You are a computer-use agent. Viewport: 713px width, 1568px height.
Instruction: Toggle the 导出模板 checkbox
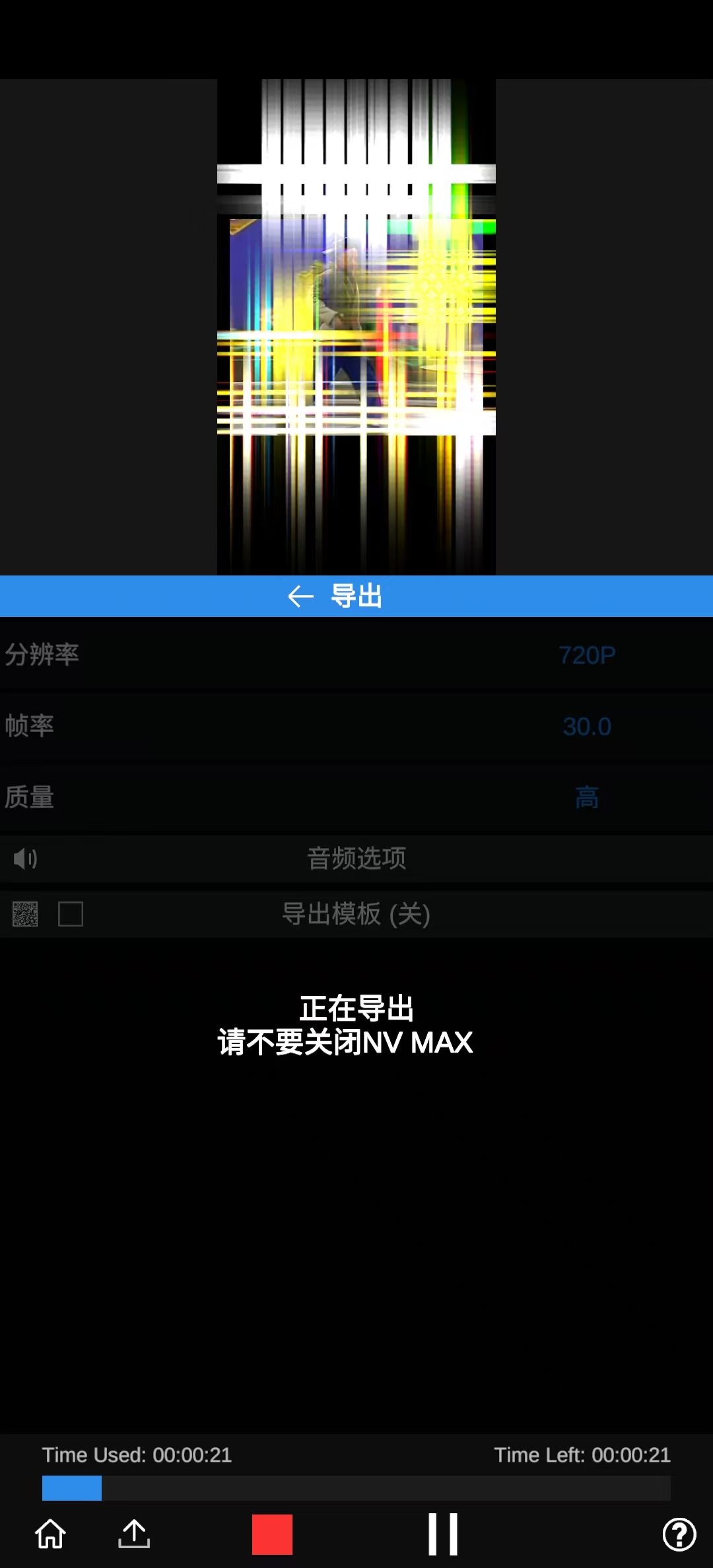point(71,914)
